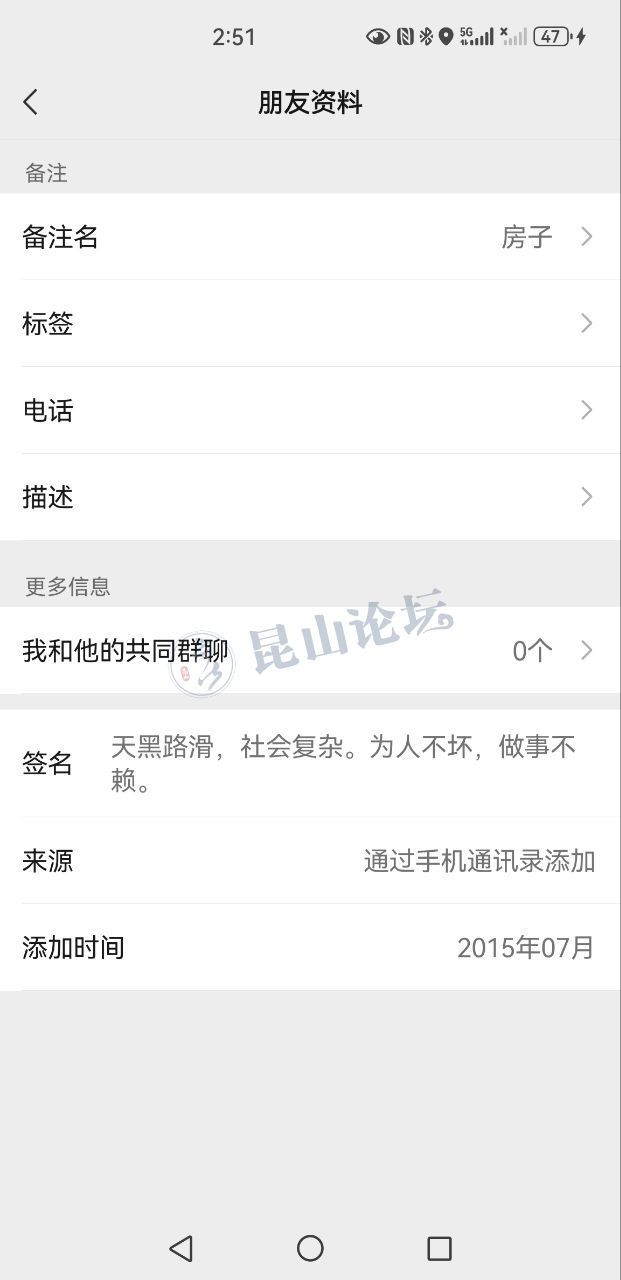Open the system recent apps view
This screenshot has height=1280, width=621.
point(439,1248)
